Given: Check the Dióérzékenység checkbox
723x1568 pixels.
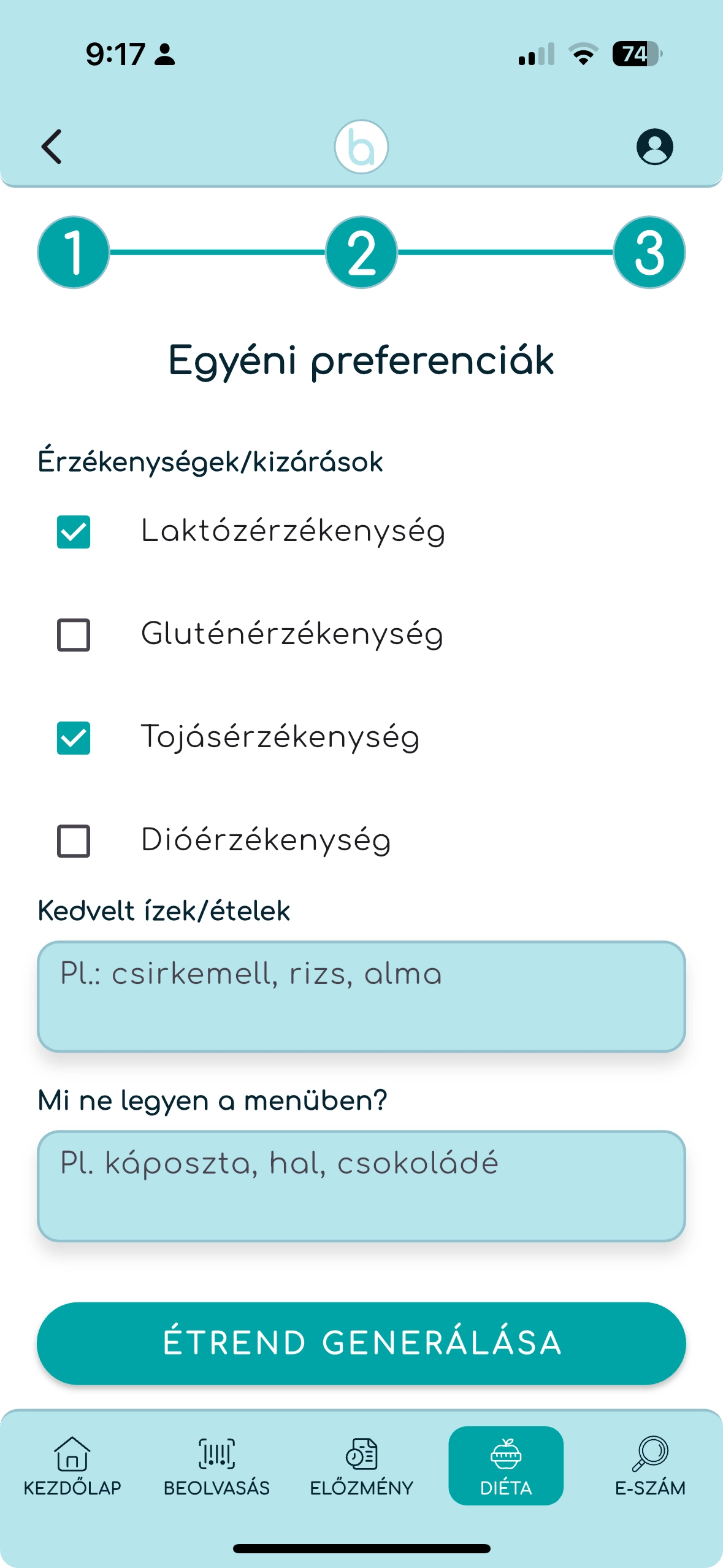Looking at the screenshot, I should 74,840.
